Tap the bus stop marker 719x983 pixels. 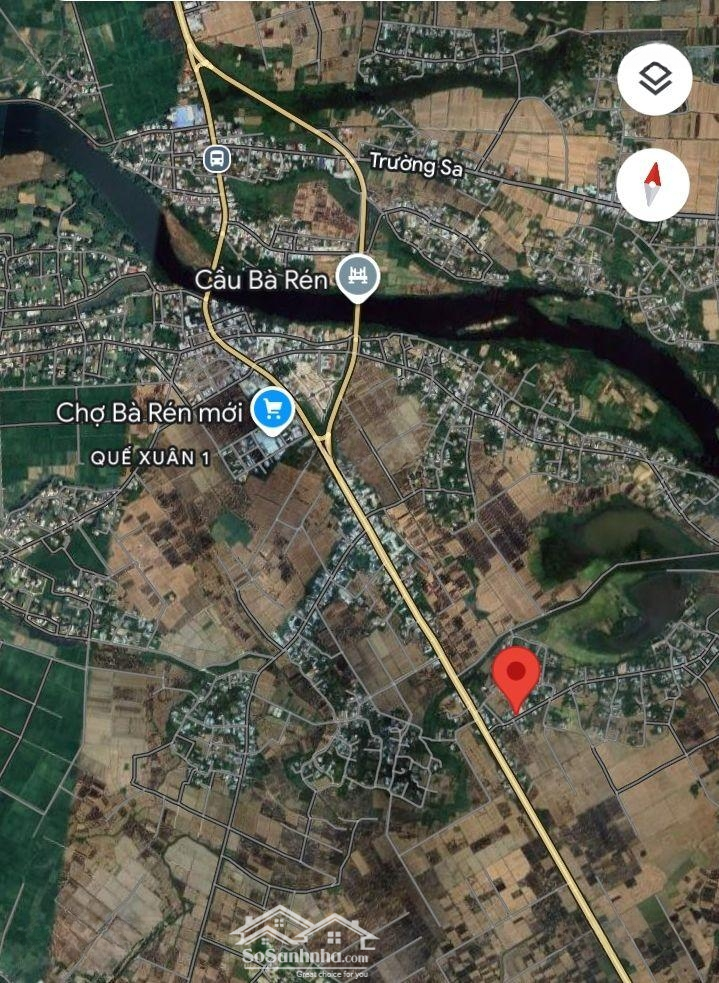(217, 158)
